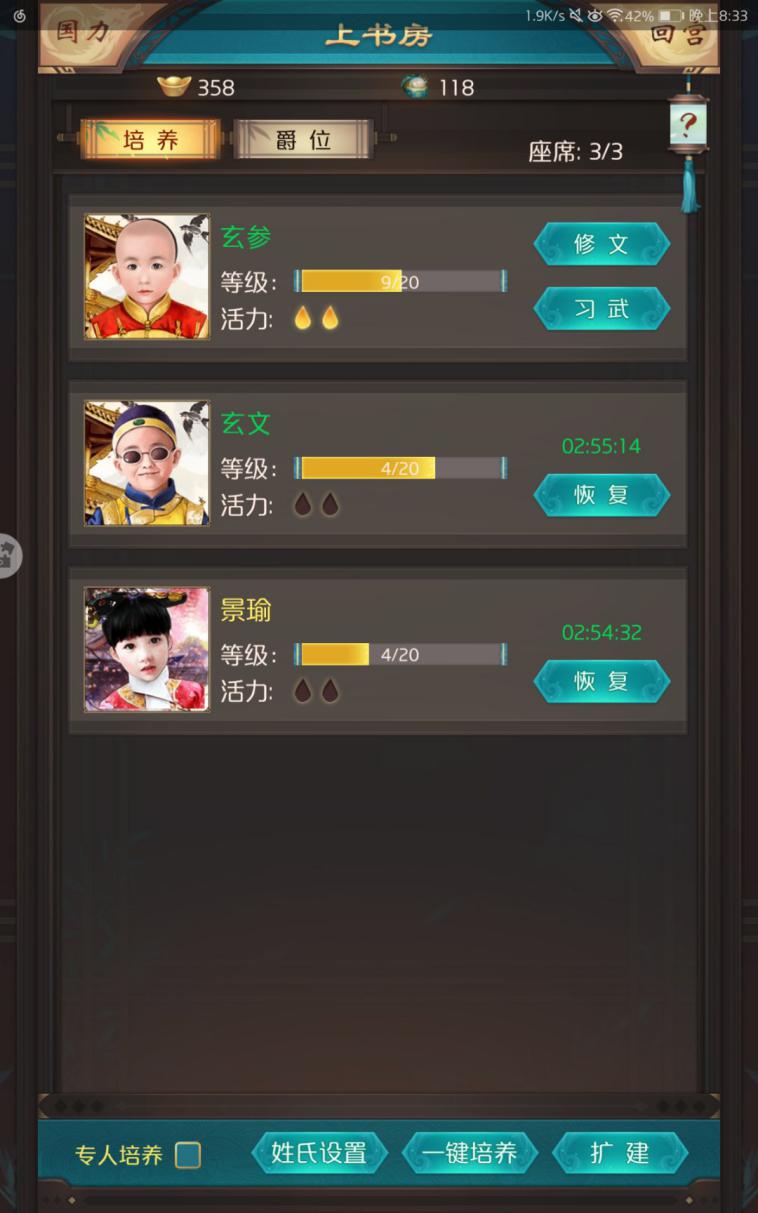
Task: Tap 恢复 to restore 玄文's vitality
Action: 601,495
